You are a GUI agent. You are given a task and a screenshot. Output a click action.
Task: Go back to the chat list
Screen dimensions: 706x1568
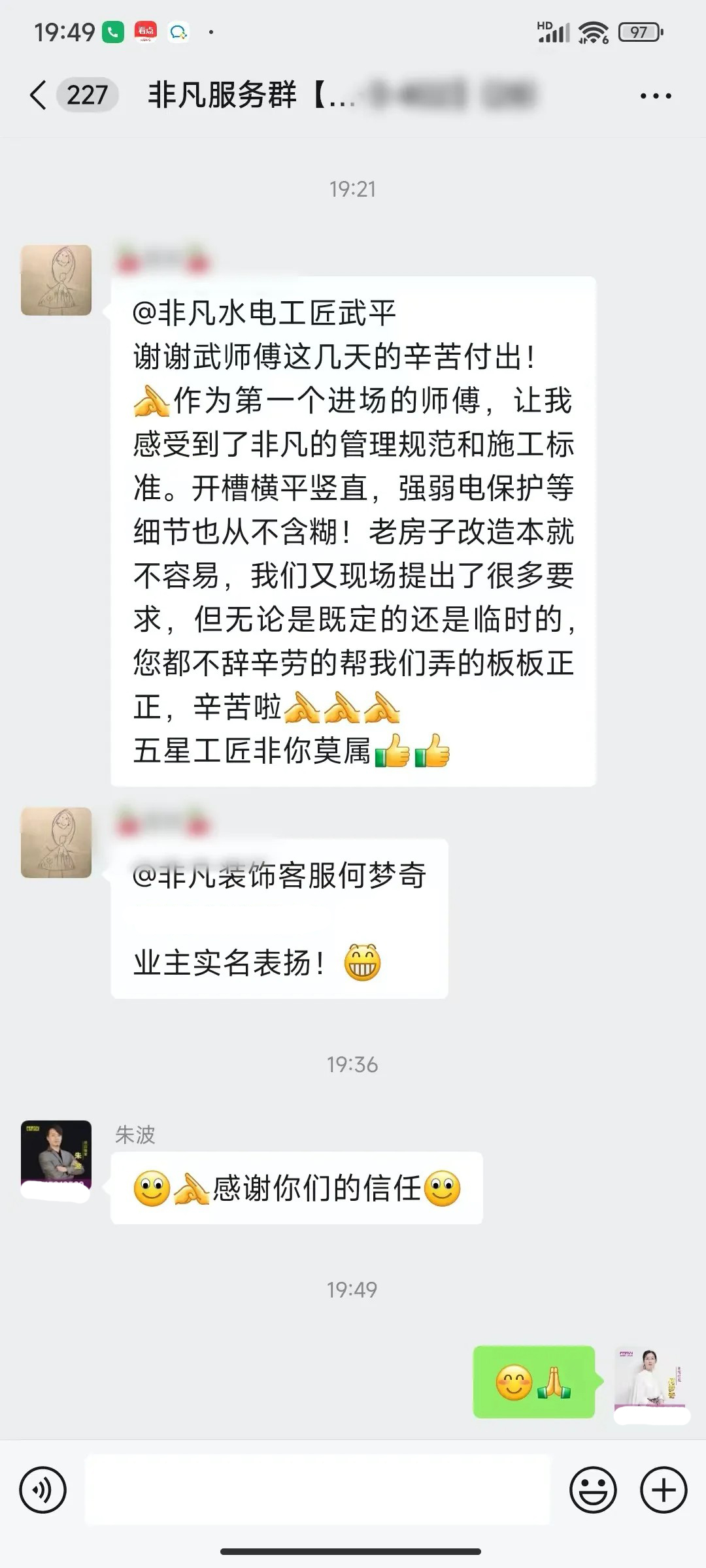click(39, 95)
